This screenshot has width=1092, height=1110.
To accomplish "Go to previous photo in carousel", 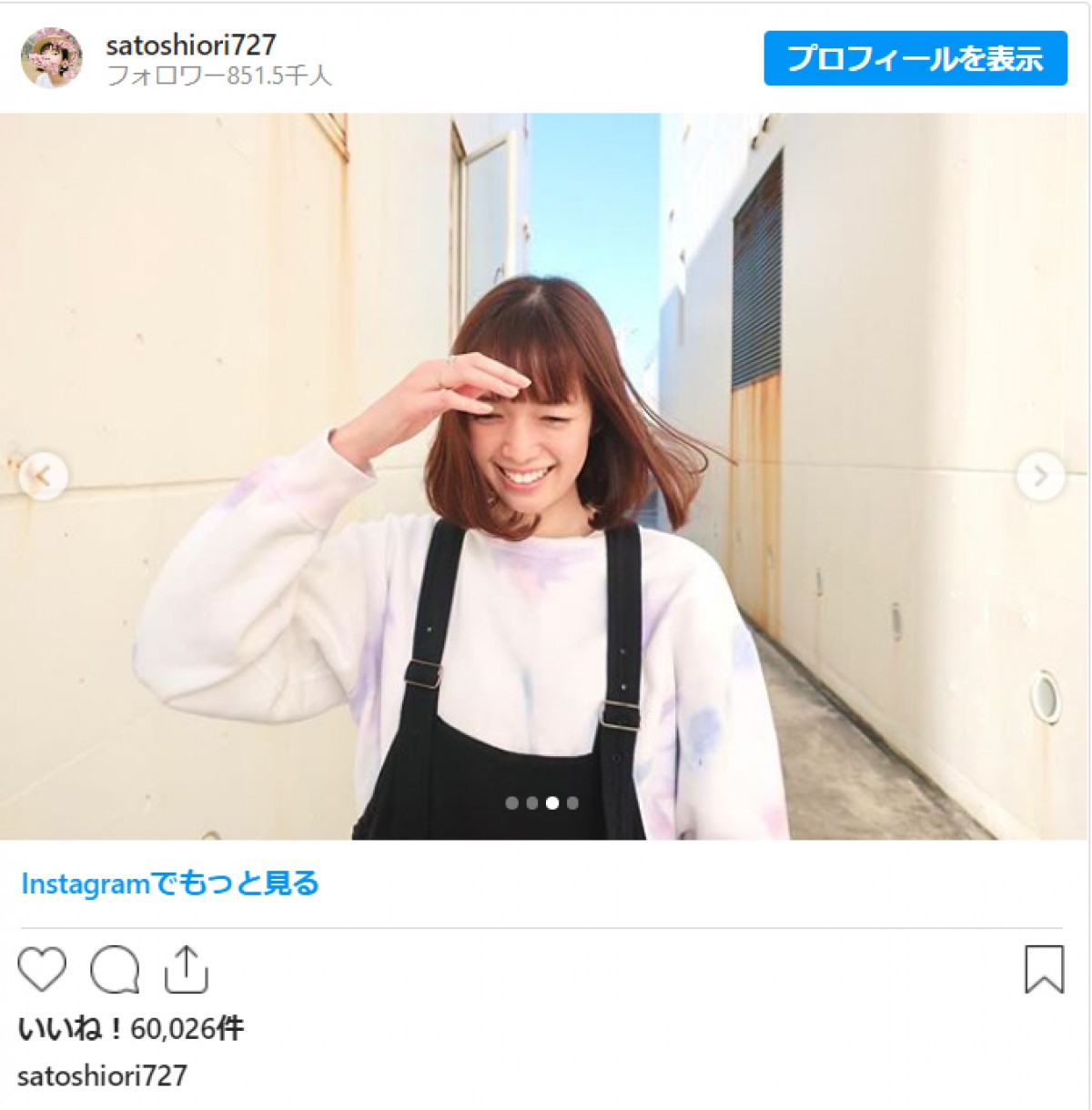I will [44, 475].
